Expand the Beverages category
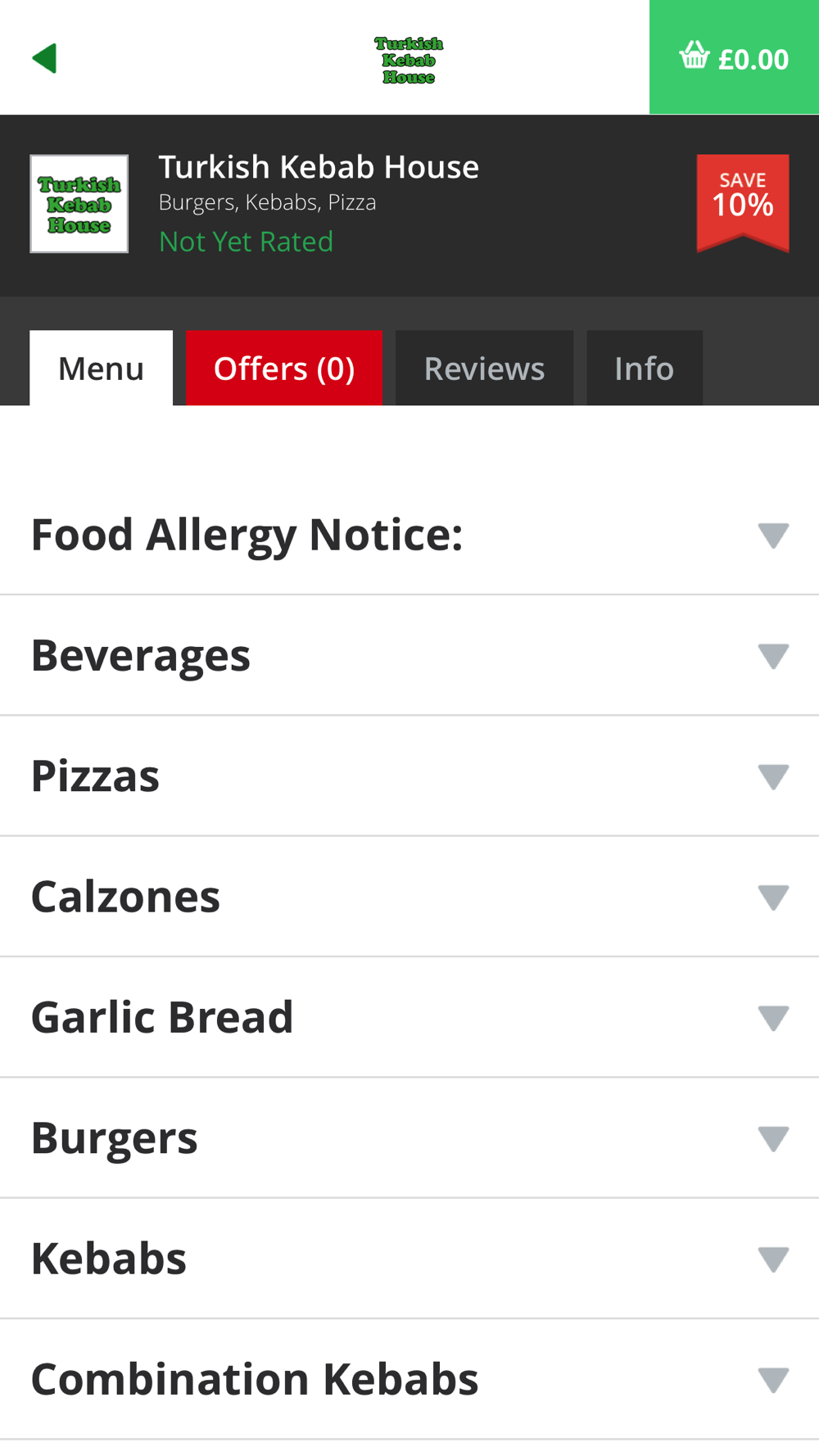The height and width of the screenshot is (1456, 819). pos(409,656)
